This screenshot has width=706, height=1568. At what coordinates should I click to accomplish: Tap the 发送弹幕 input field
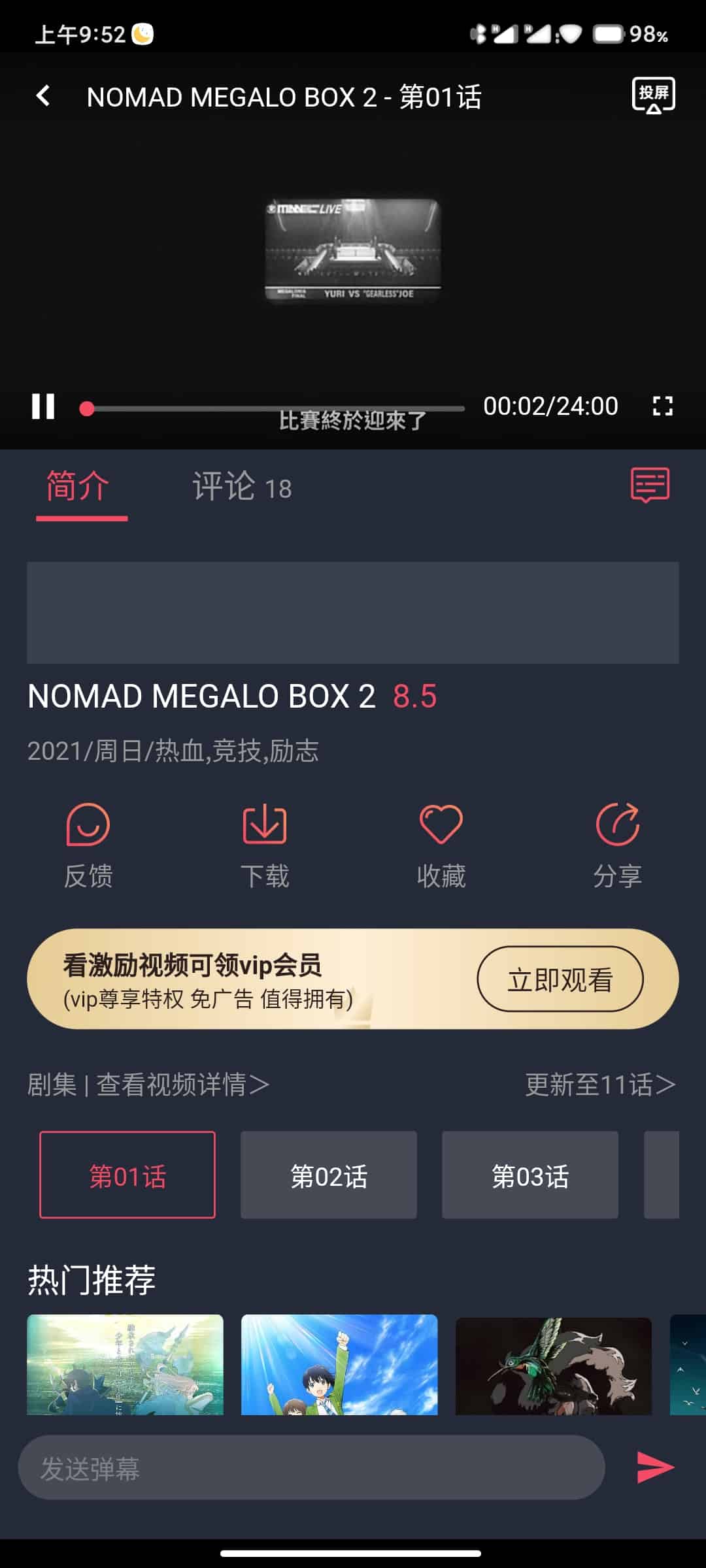311,1467
